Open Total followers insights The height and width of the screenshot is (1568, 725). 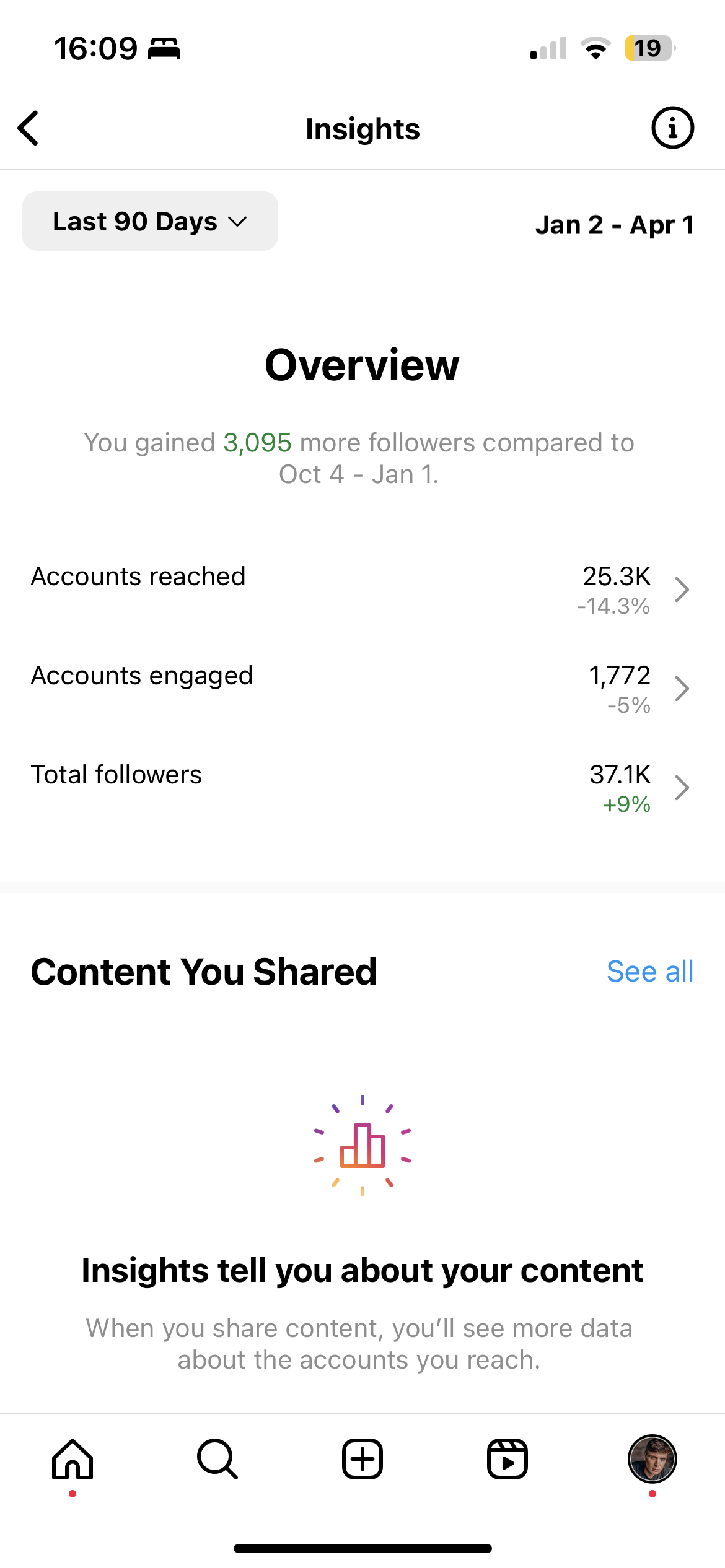click(x=362, y=788)
